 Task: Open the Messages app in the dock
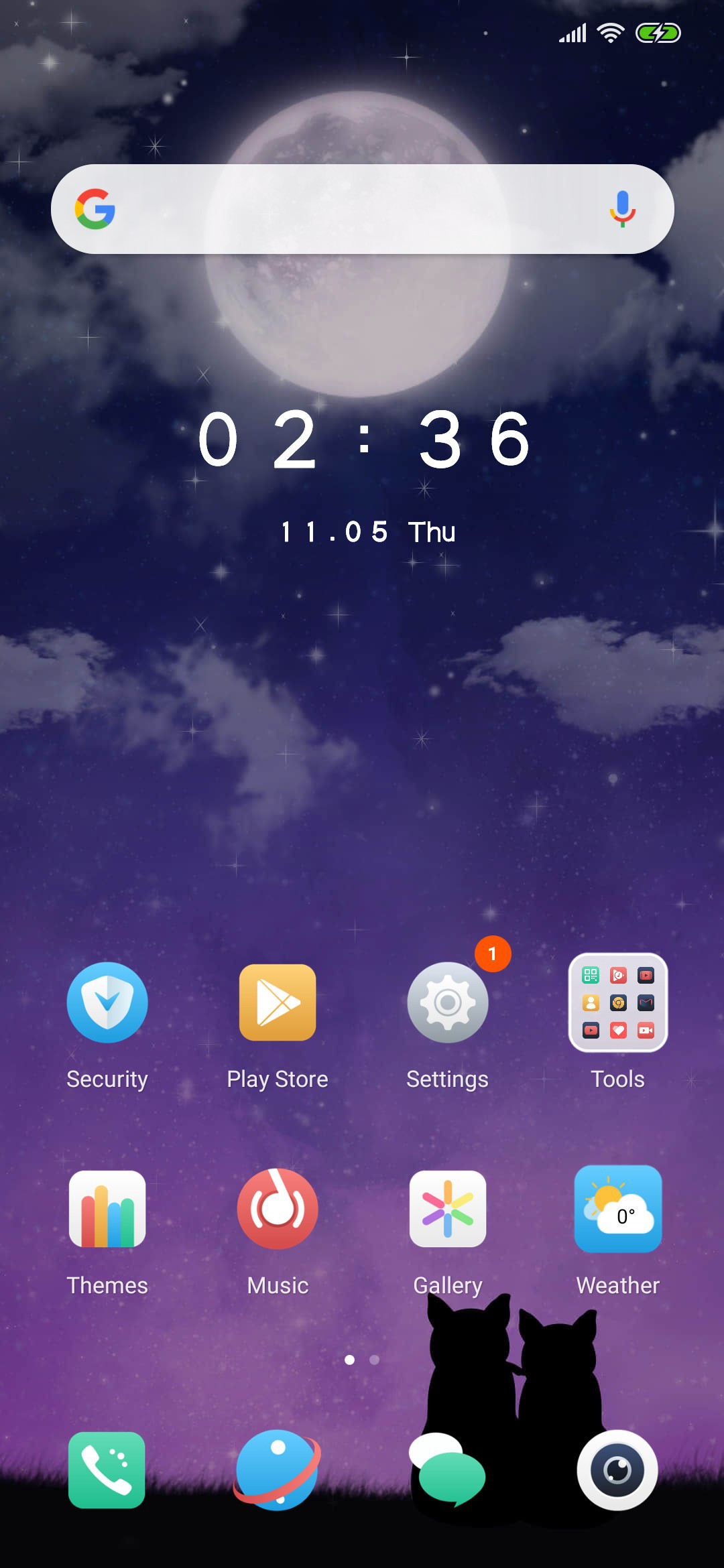447,1470
